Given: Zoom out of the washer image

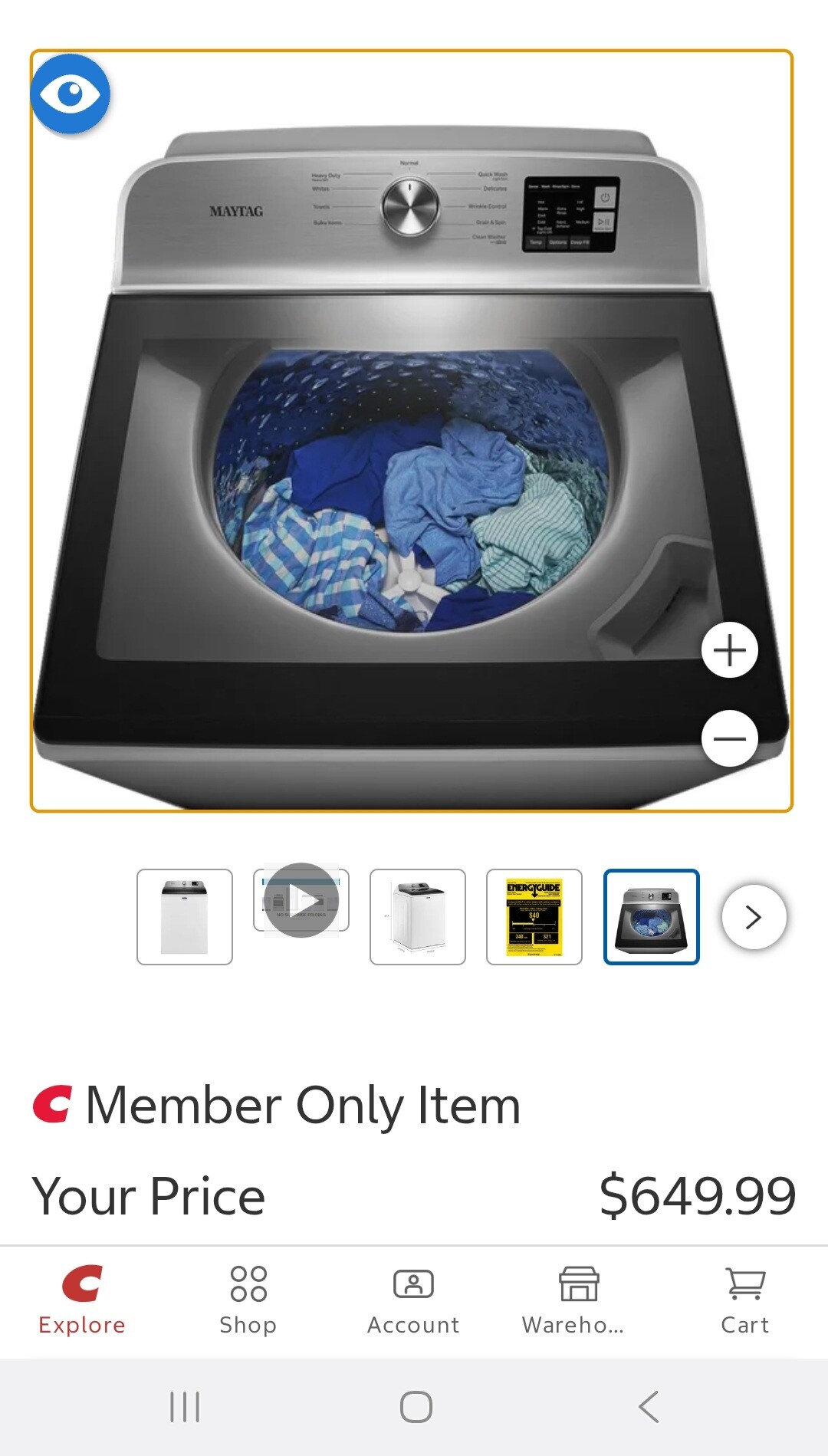Looking at the screenshot, I should [729, 738].
